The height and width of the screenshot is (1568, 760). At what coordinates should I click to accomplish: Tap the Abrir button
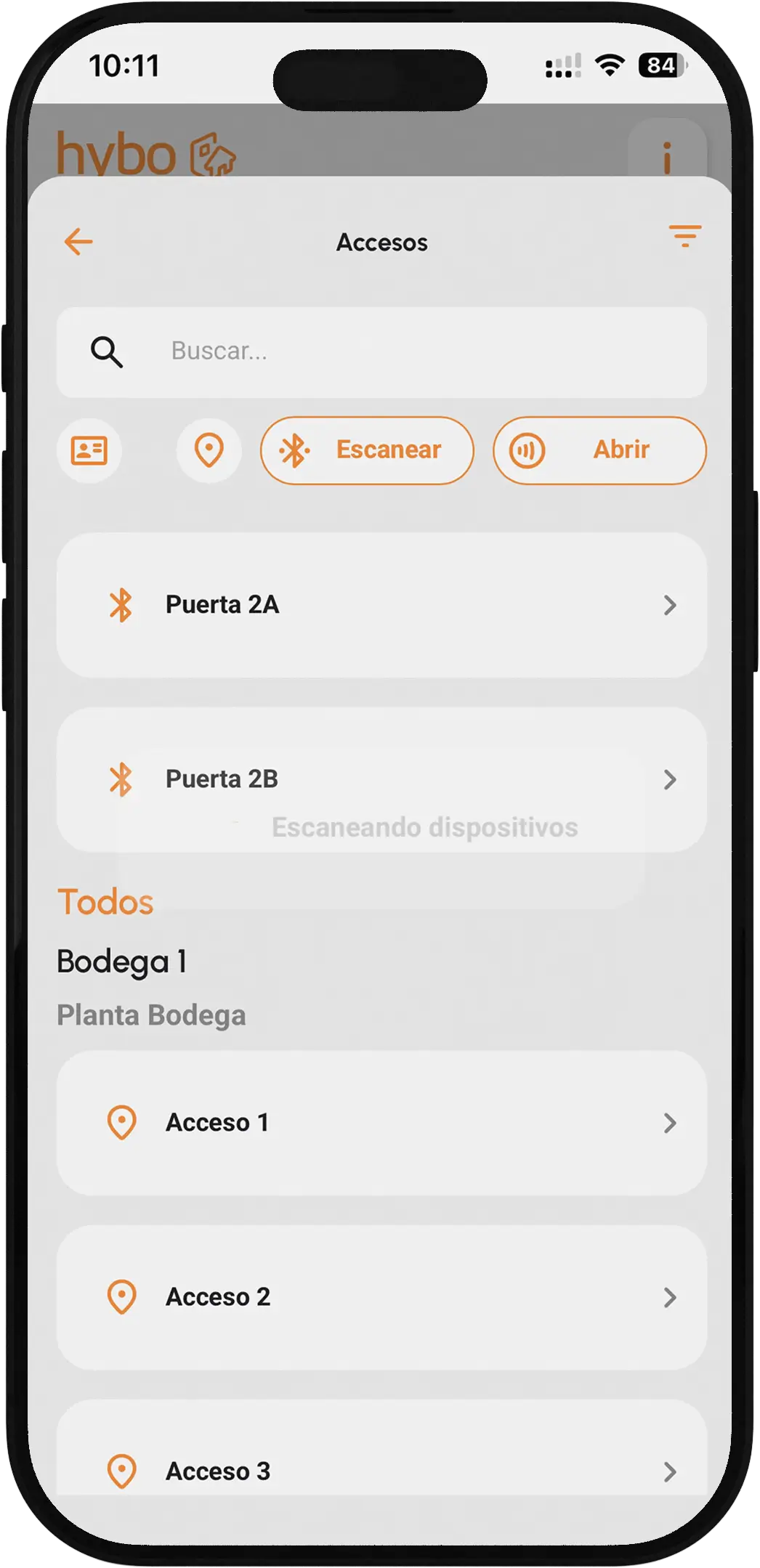599,450
